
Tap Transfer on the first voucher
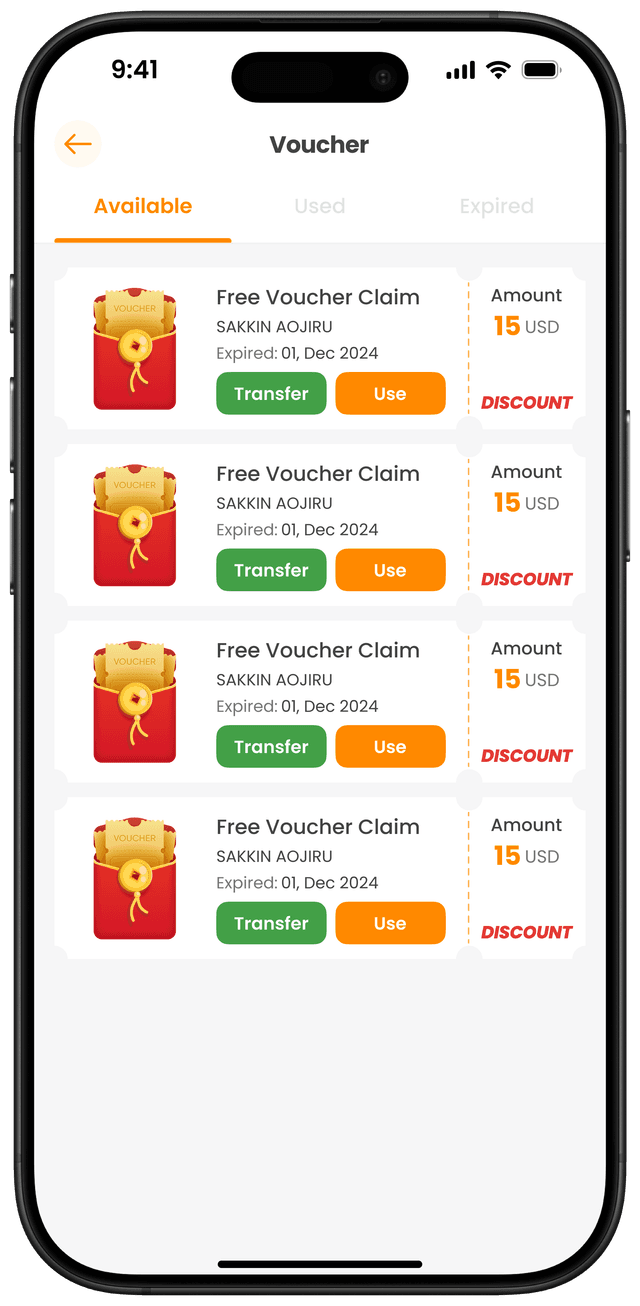point(271,394)
